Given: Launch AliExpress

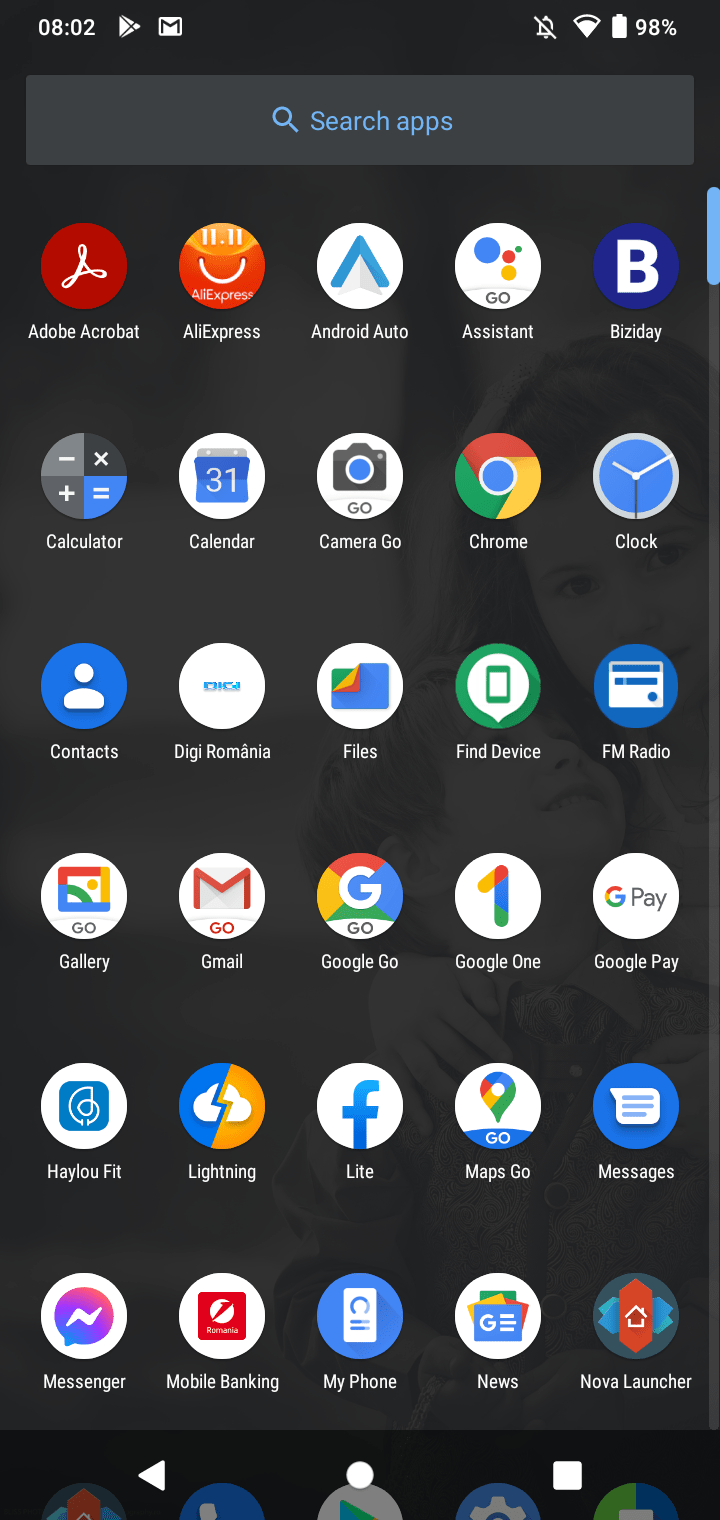Looking at the screenshot, I should point(222,267).
